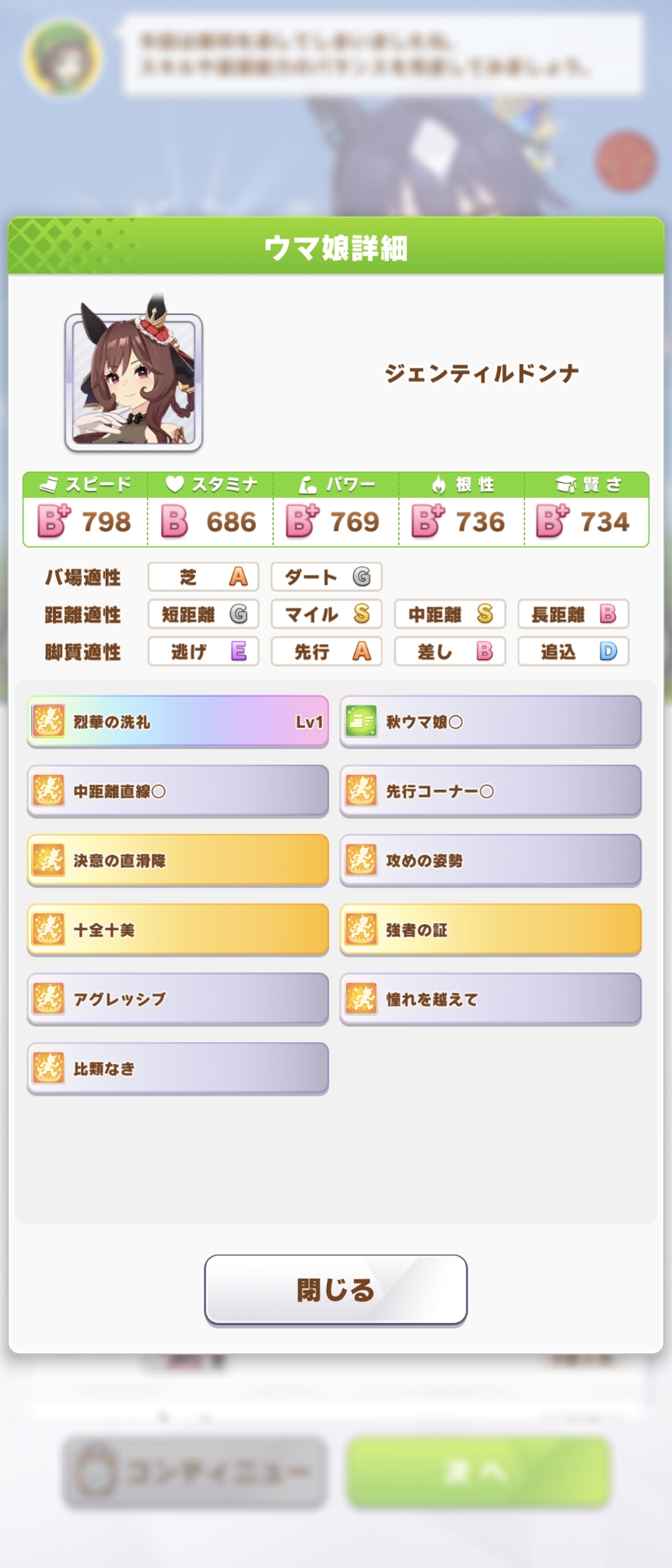The height and width of the screenshot is (1568, 672).
Task: Tap the 比類なき skill
Action: 177,1069
